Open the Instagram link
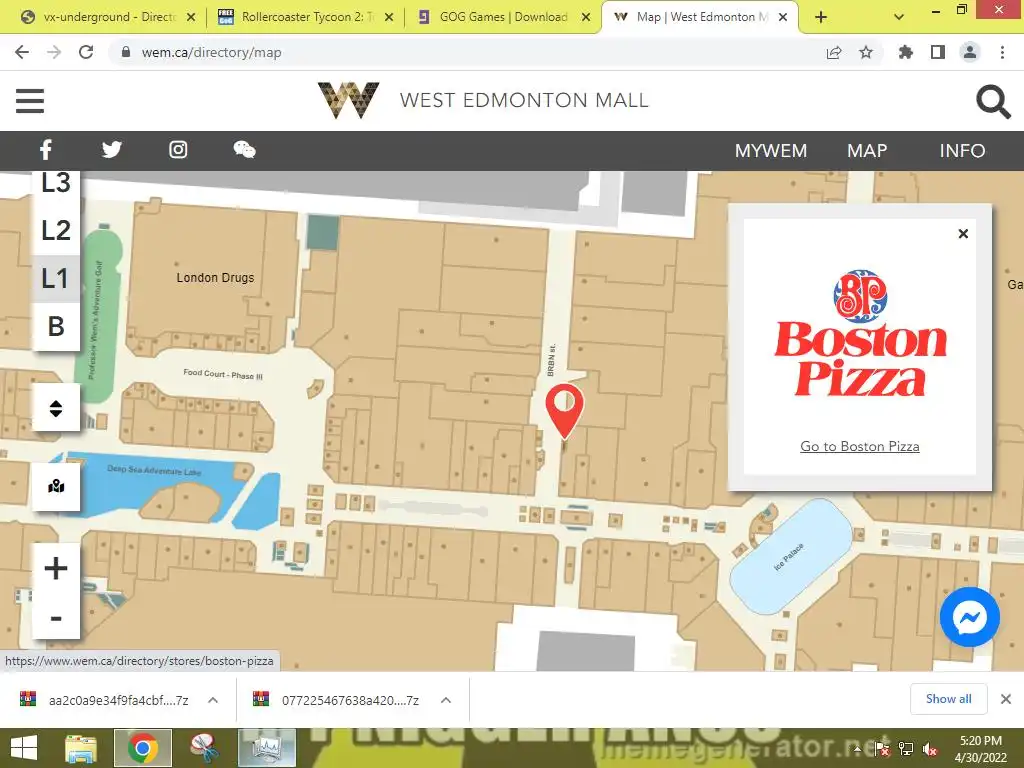 (x=178, y=150)
